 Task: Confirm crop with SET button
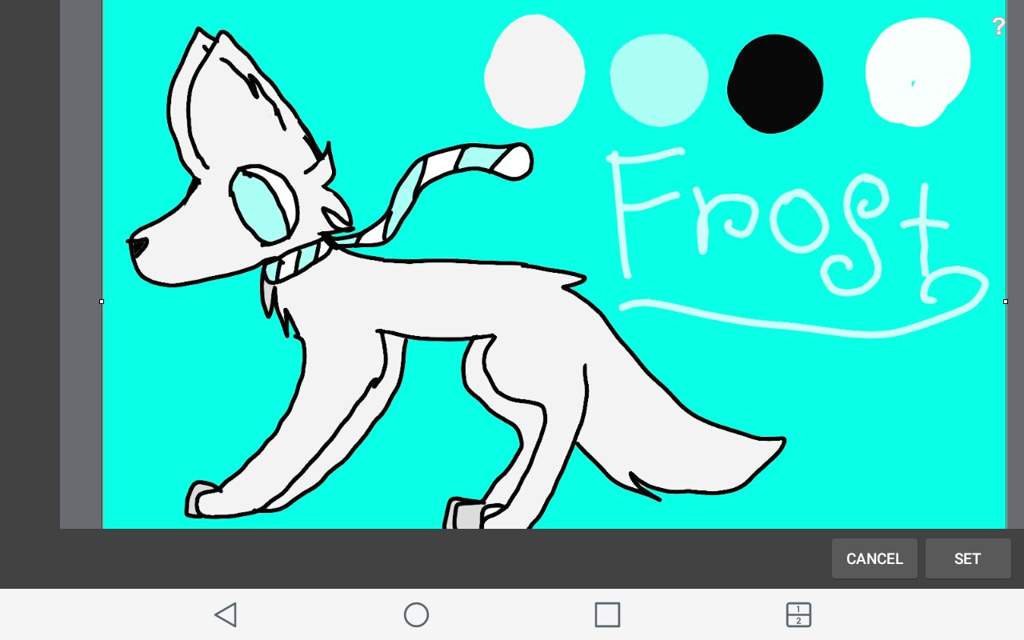click(967, 559)
